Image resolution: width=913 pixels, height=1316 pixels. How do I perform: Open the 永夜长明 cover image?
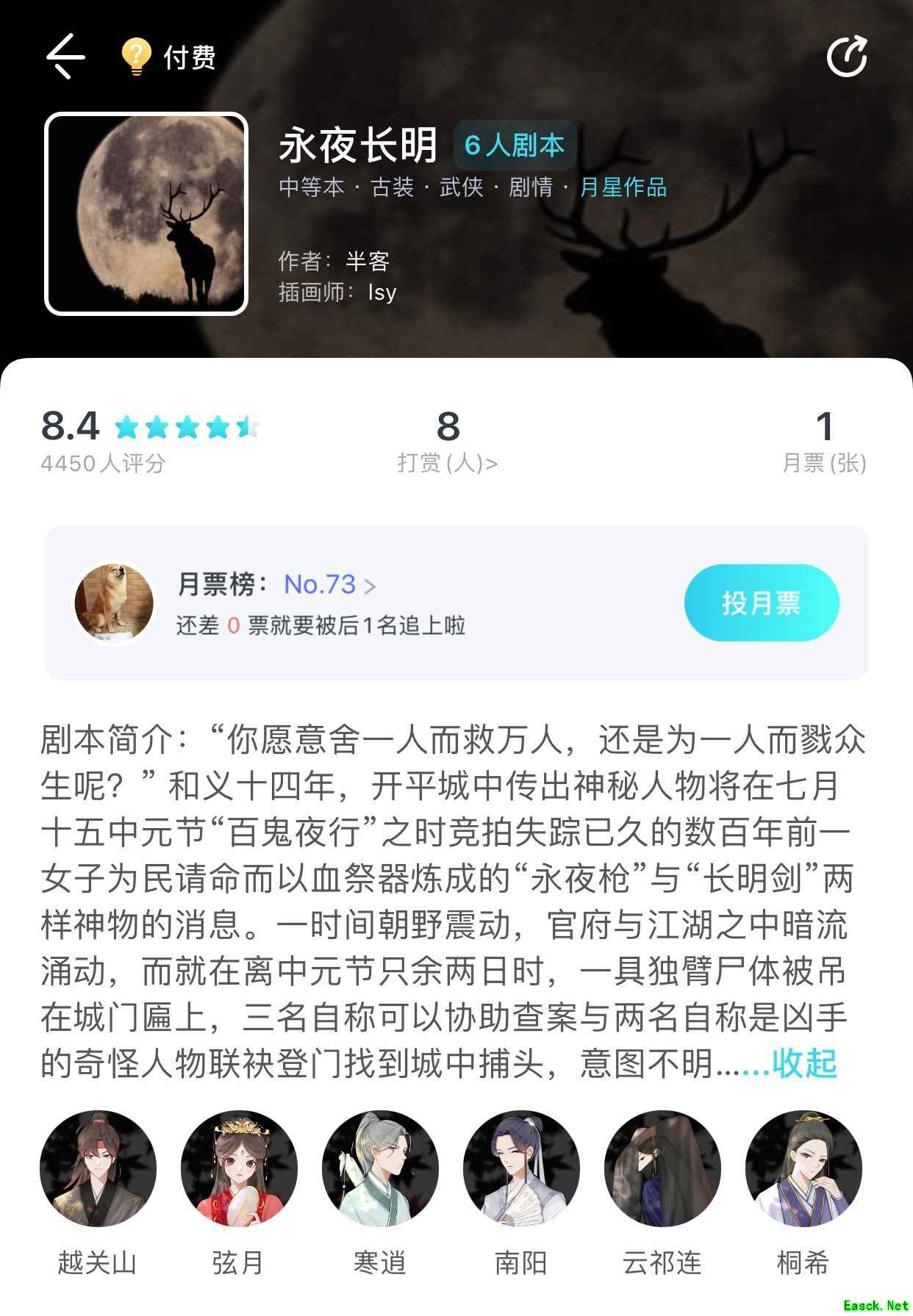pos(146,214)
